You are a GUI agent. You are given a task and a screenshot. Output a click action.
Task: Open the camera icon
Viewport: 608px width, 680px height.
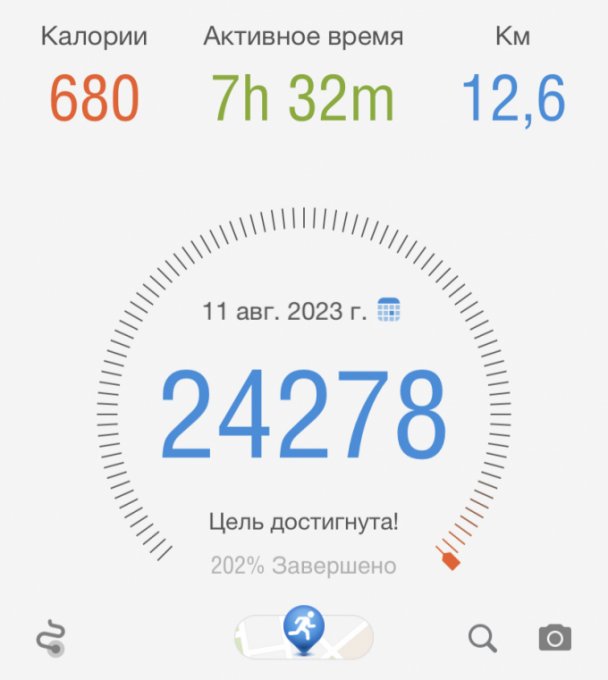pos(555,637)
